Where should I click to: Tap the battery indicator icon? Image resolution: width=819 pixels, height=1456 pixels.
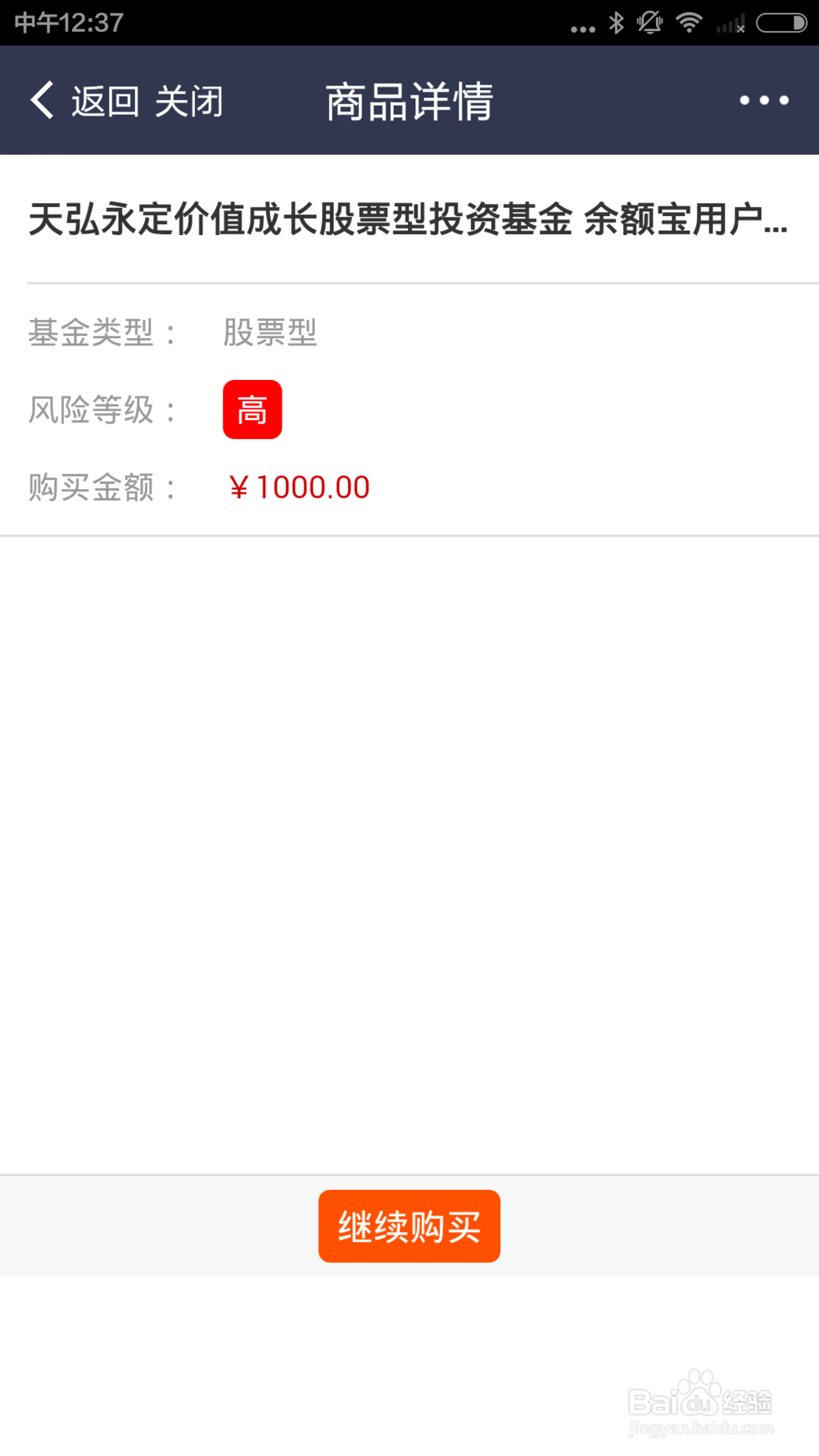coord(782,22)
